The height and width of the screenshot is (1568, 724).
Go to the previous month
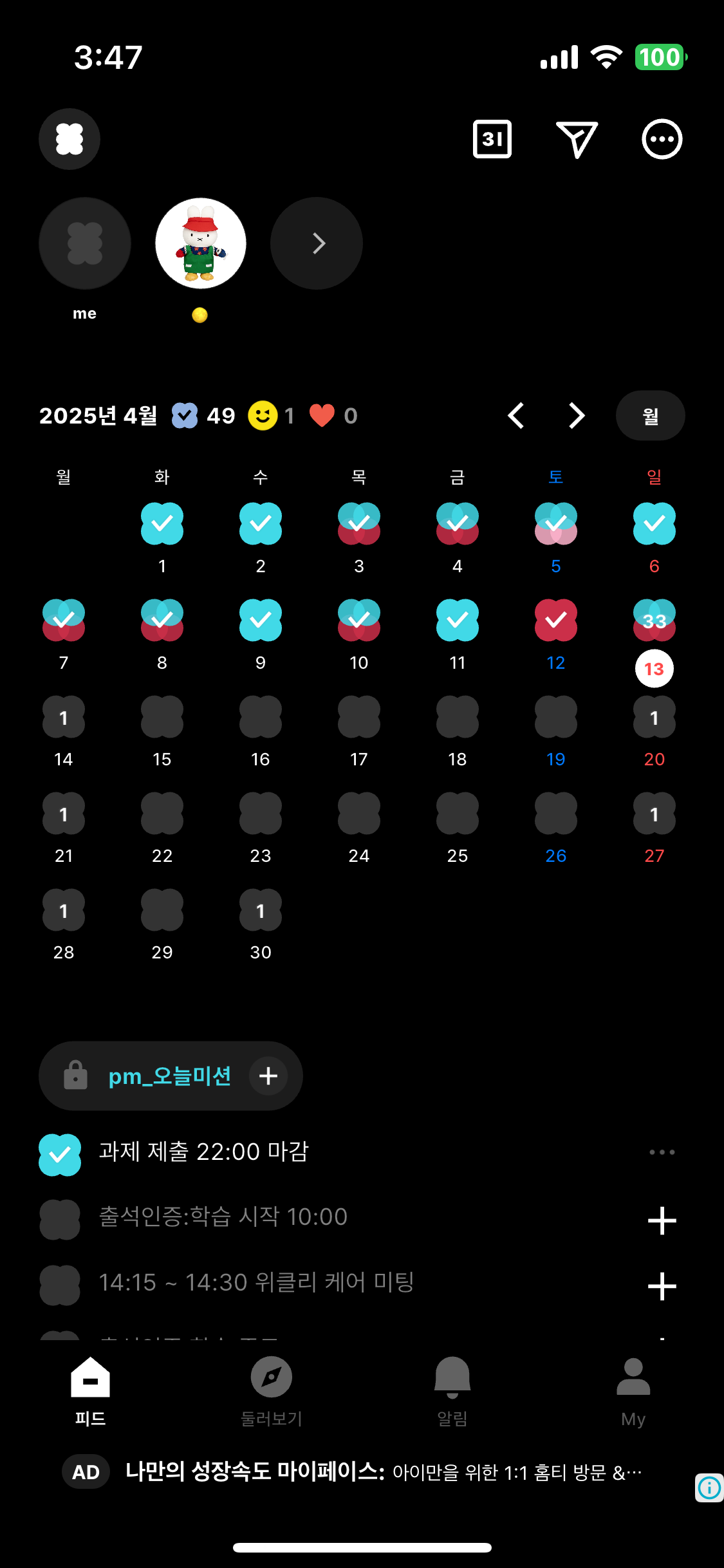(516, 416)
